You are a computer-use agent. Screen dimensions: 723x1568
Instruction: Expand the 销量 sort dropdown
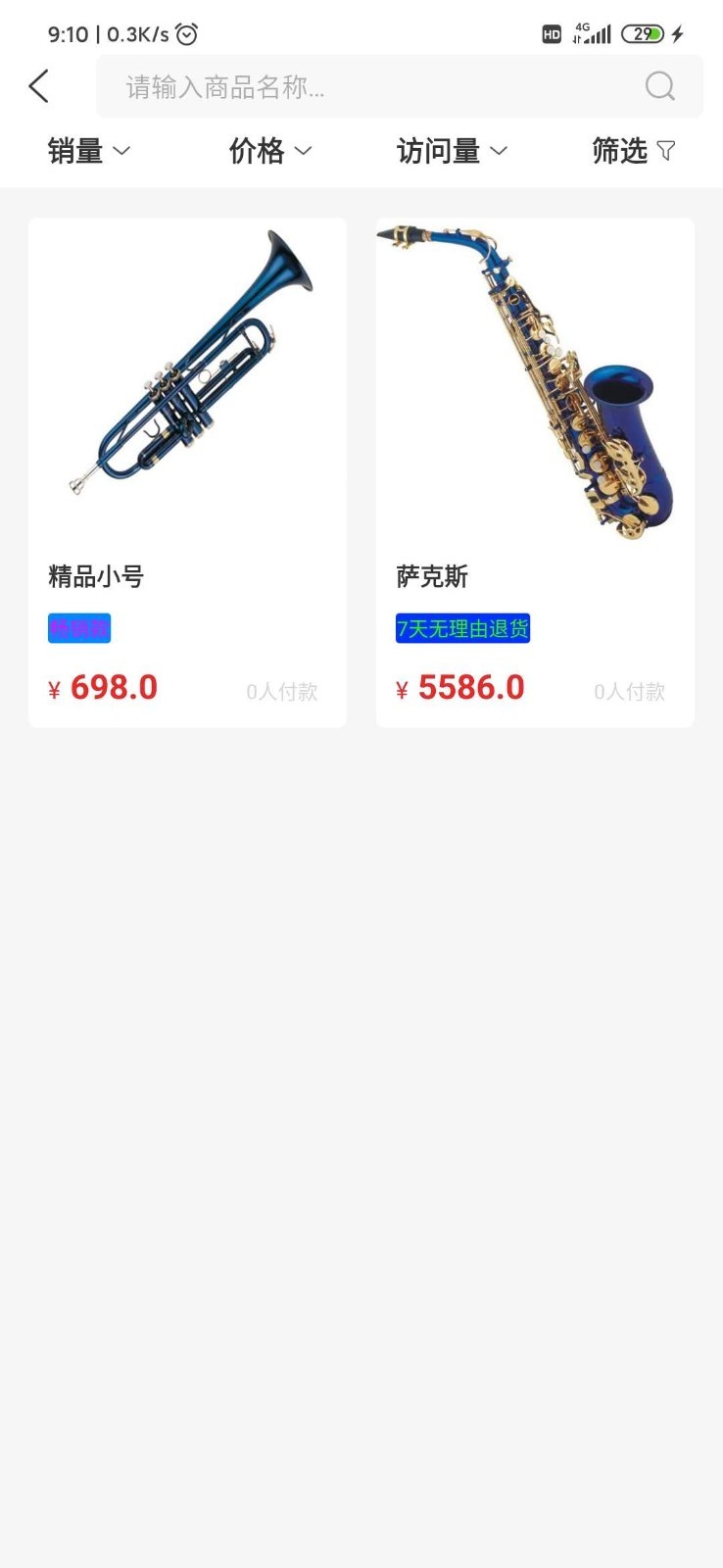(89, 151)
